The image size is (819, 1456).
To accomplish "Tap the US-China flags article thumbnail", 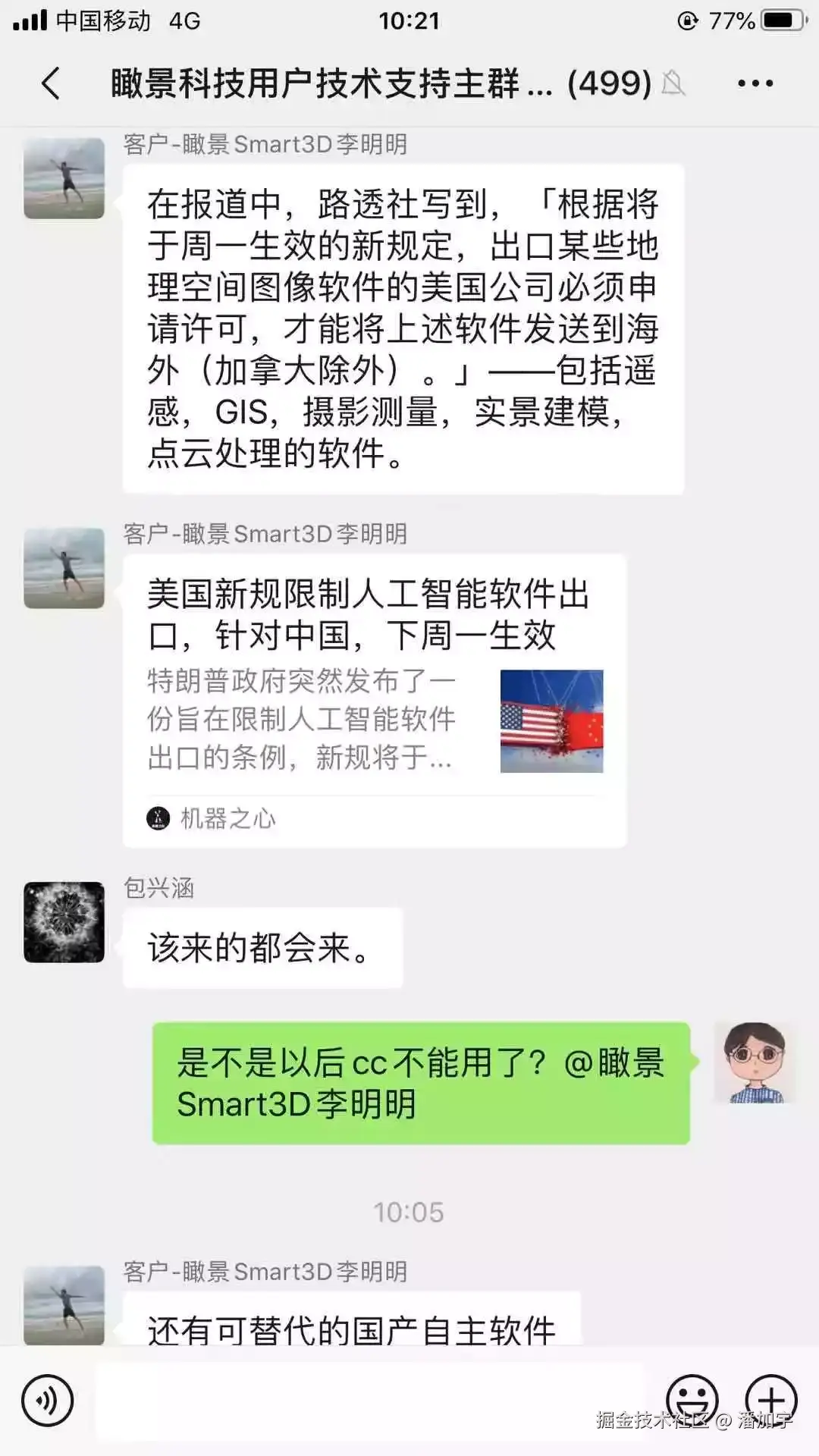I will click(551, 720).
